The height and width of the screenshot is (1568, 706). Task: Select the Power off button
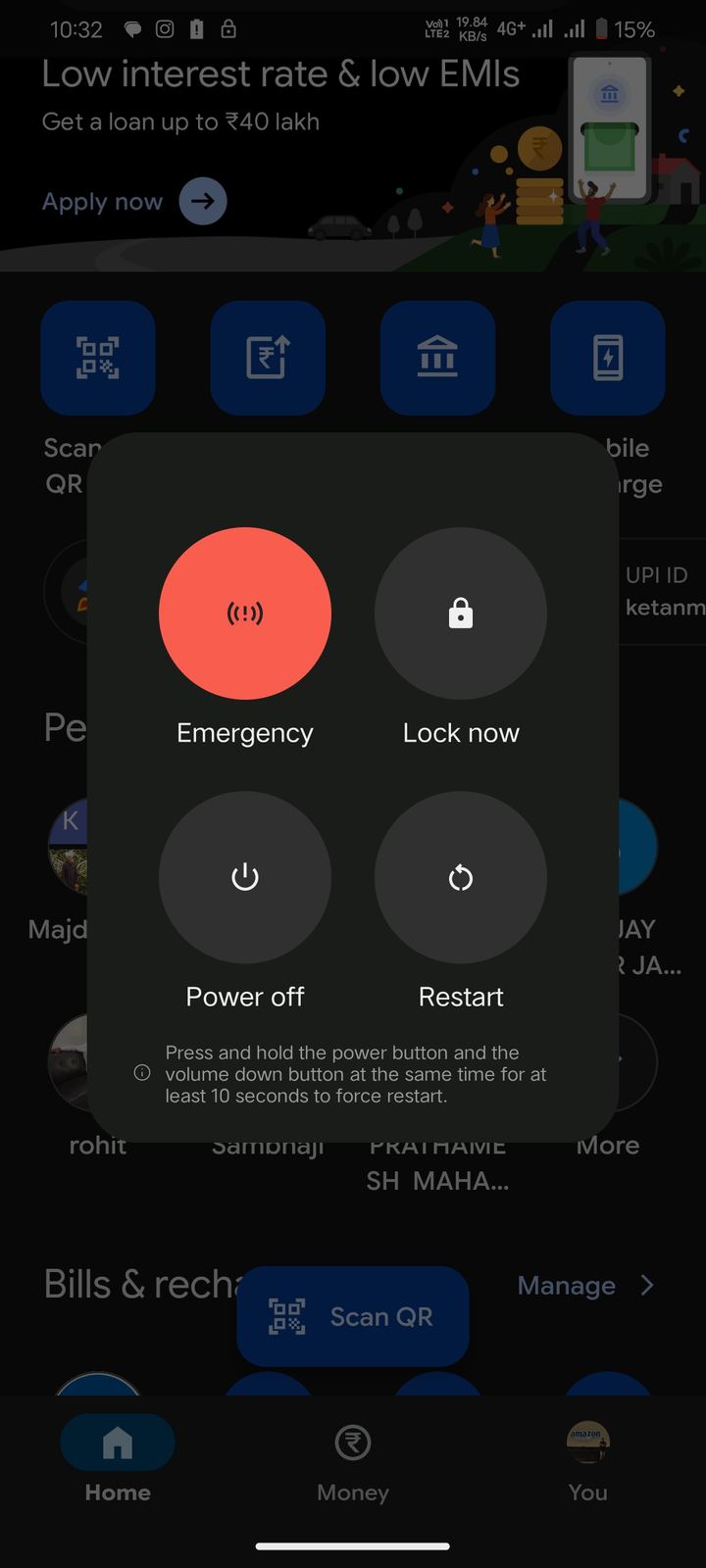[x=245, y=877]
